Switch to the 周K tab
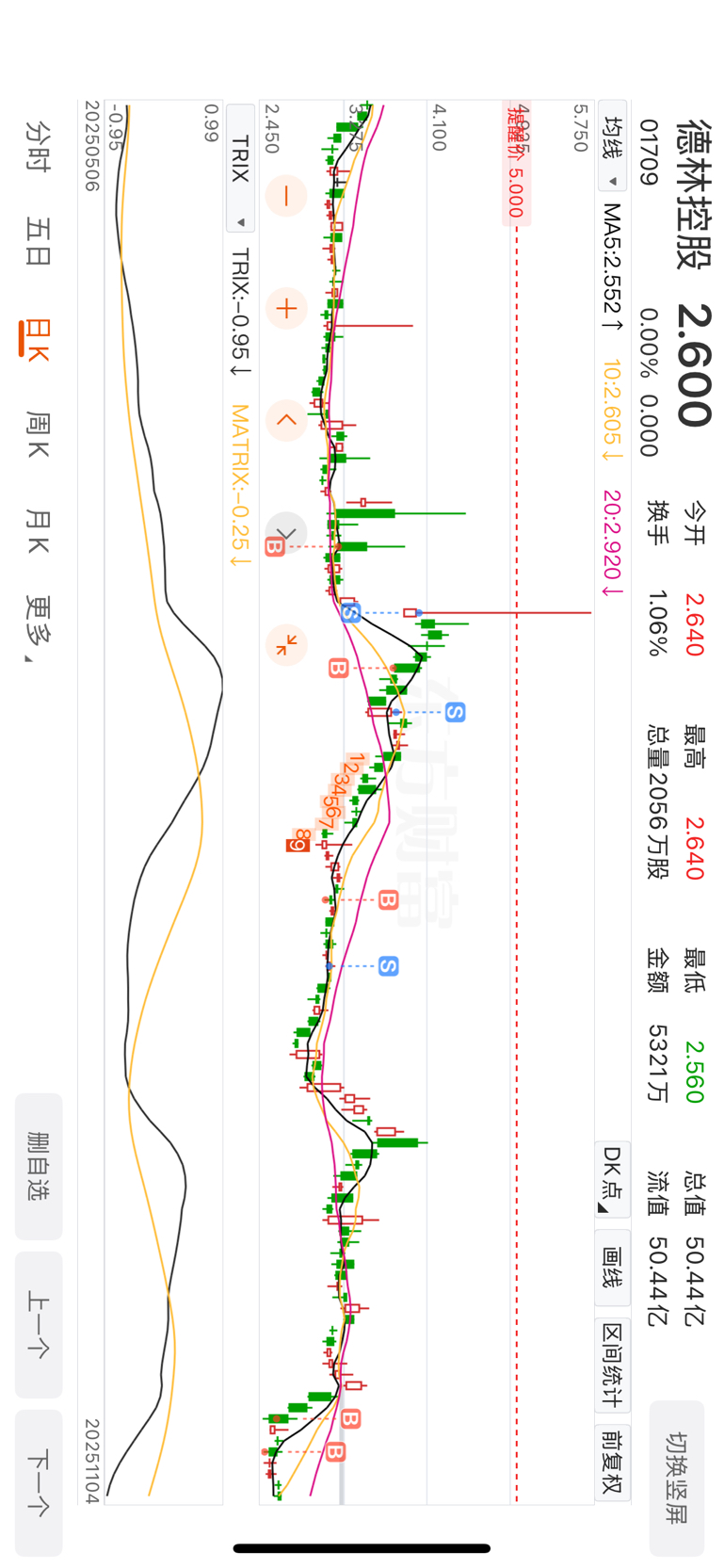 click(x=38, y=435)
